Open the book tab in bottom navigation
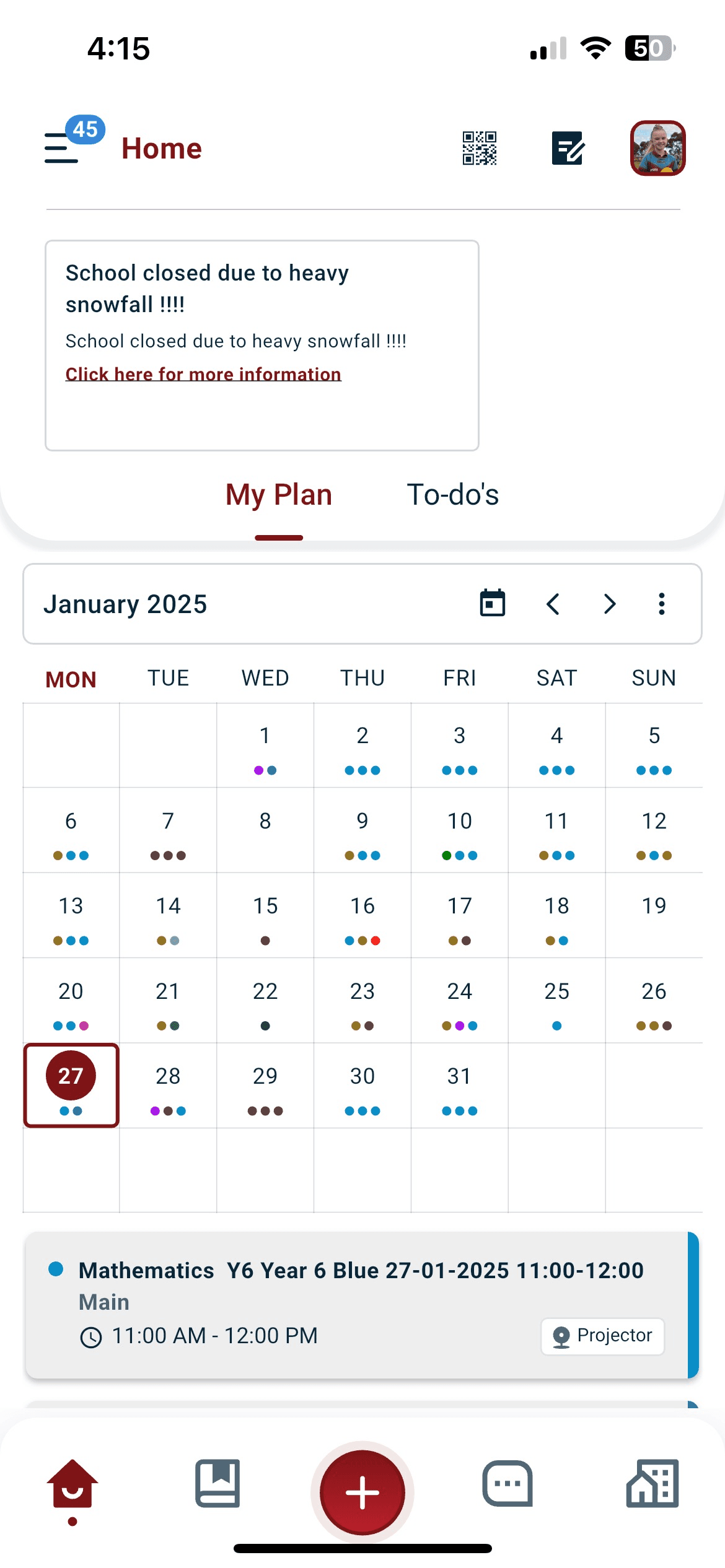725x1568 pixels. [217, 1484]
